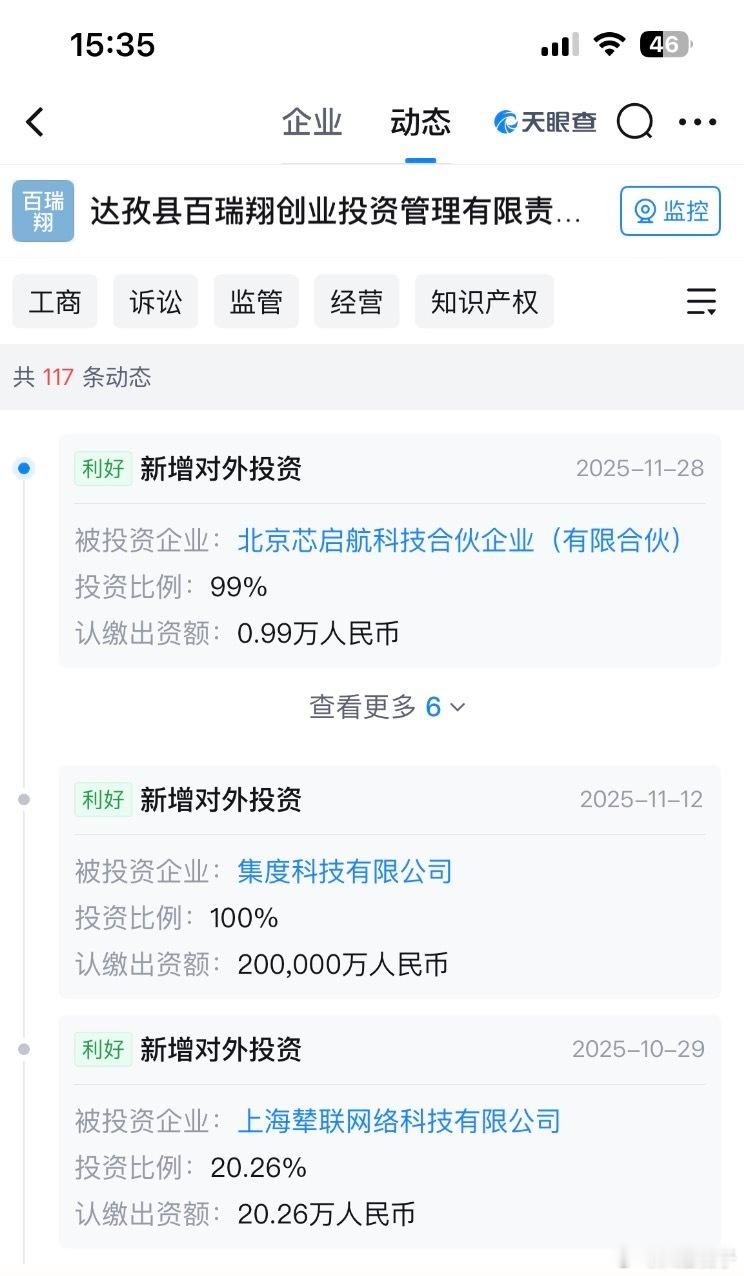
Task: Click the 百瑞翔 company avatar
Action: [42, 212]
